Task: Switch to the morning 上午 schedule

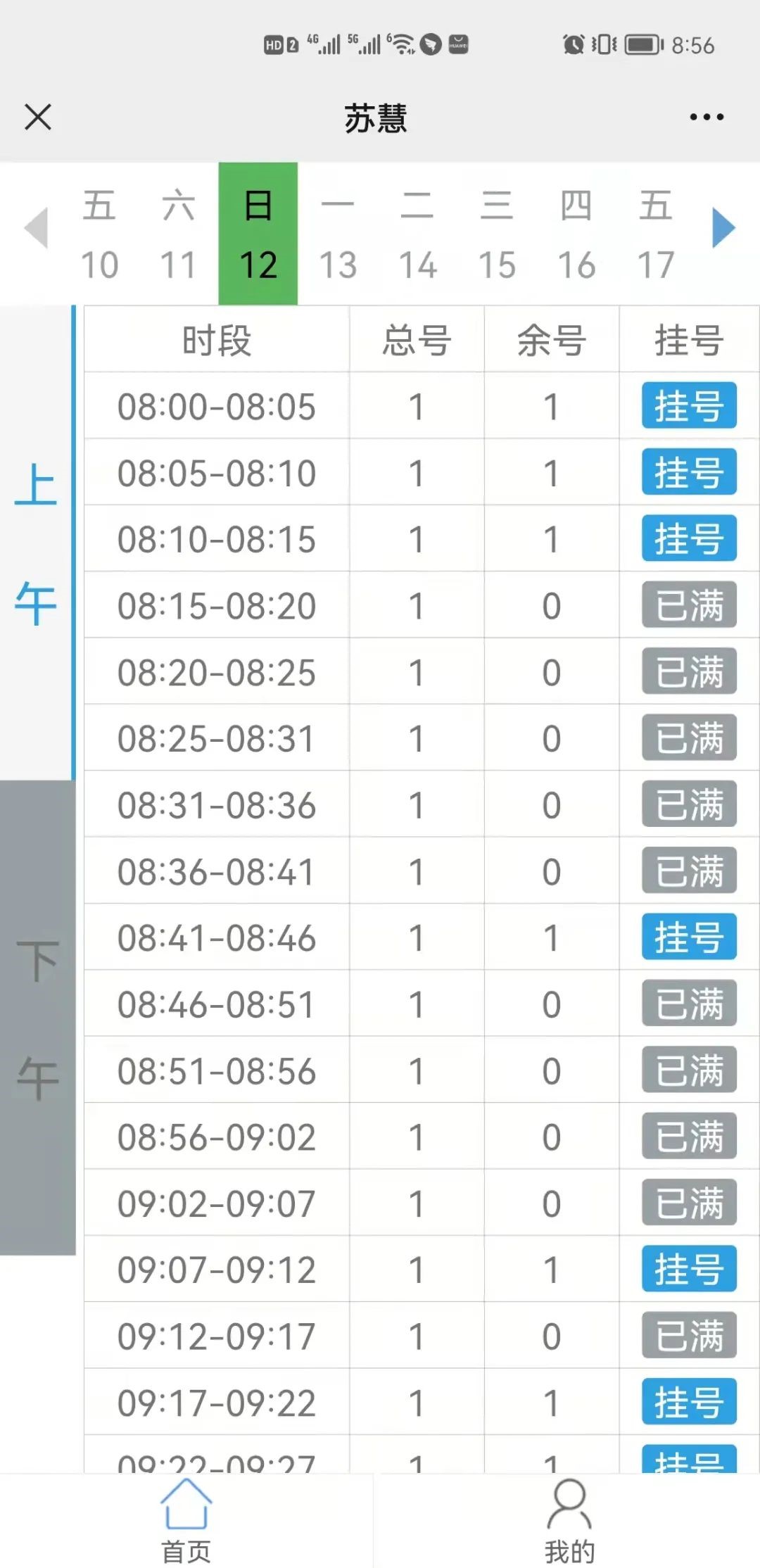Action: (x=36, y=543)
